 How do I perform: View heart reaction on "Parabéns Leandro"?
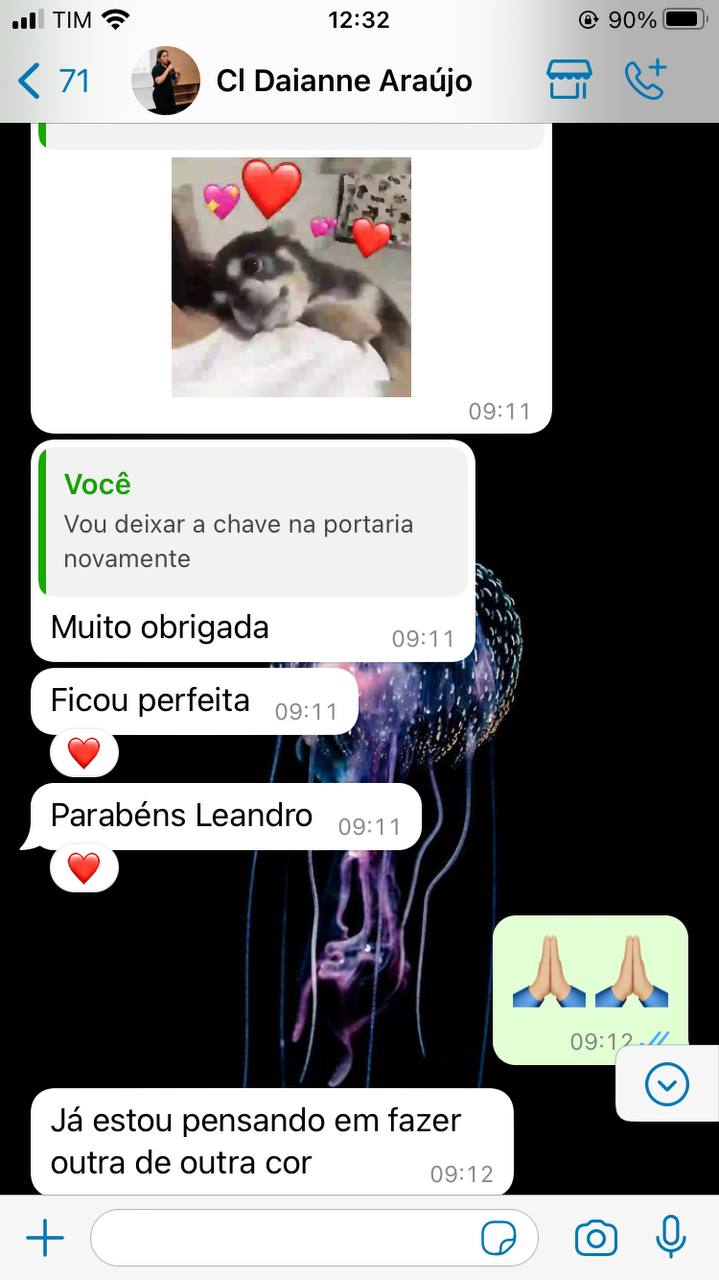[x=84, y=867]
